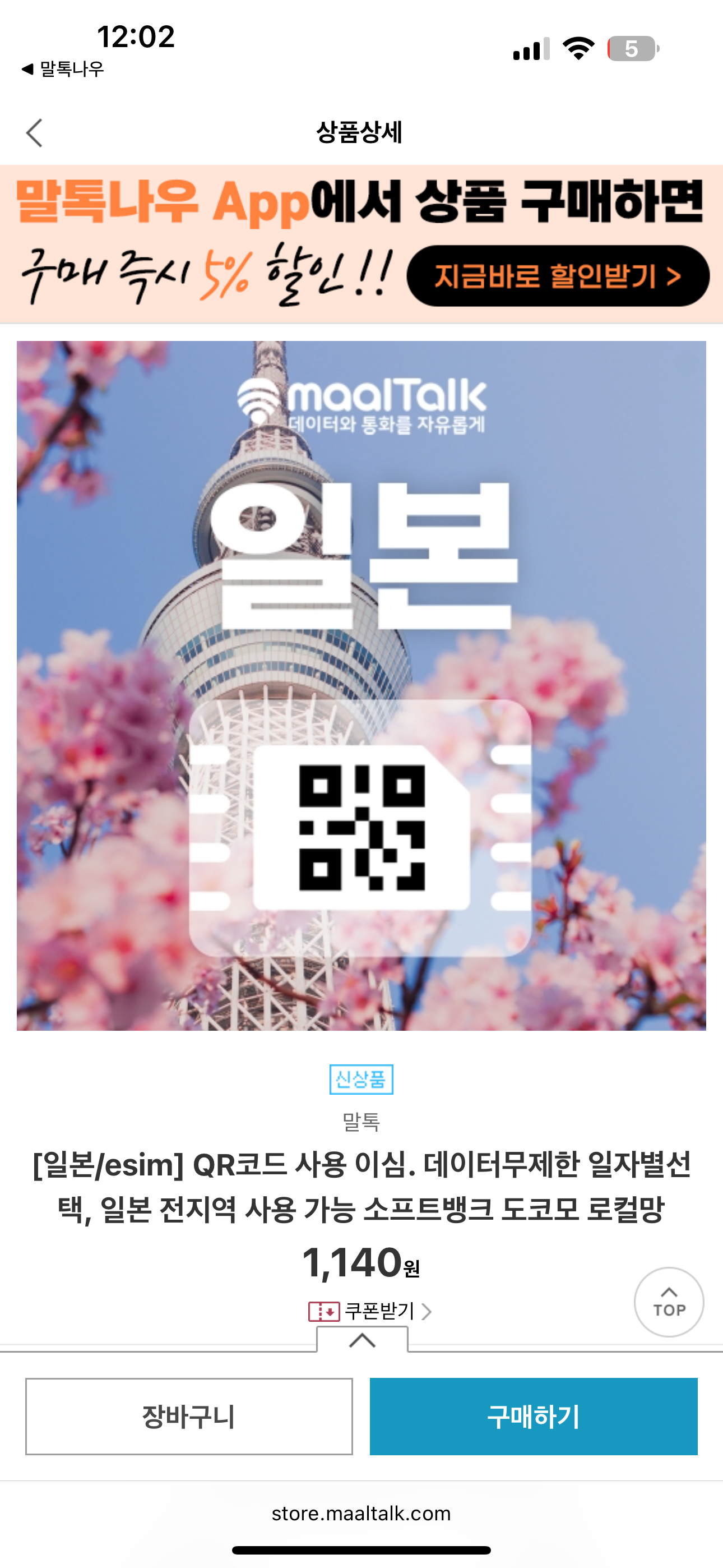Image resolution: width=723 pixels, height=1568 pixels.
Task: Tap 구매하기 to buy now
Action: coord(533,1417)
